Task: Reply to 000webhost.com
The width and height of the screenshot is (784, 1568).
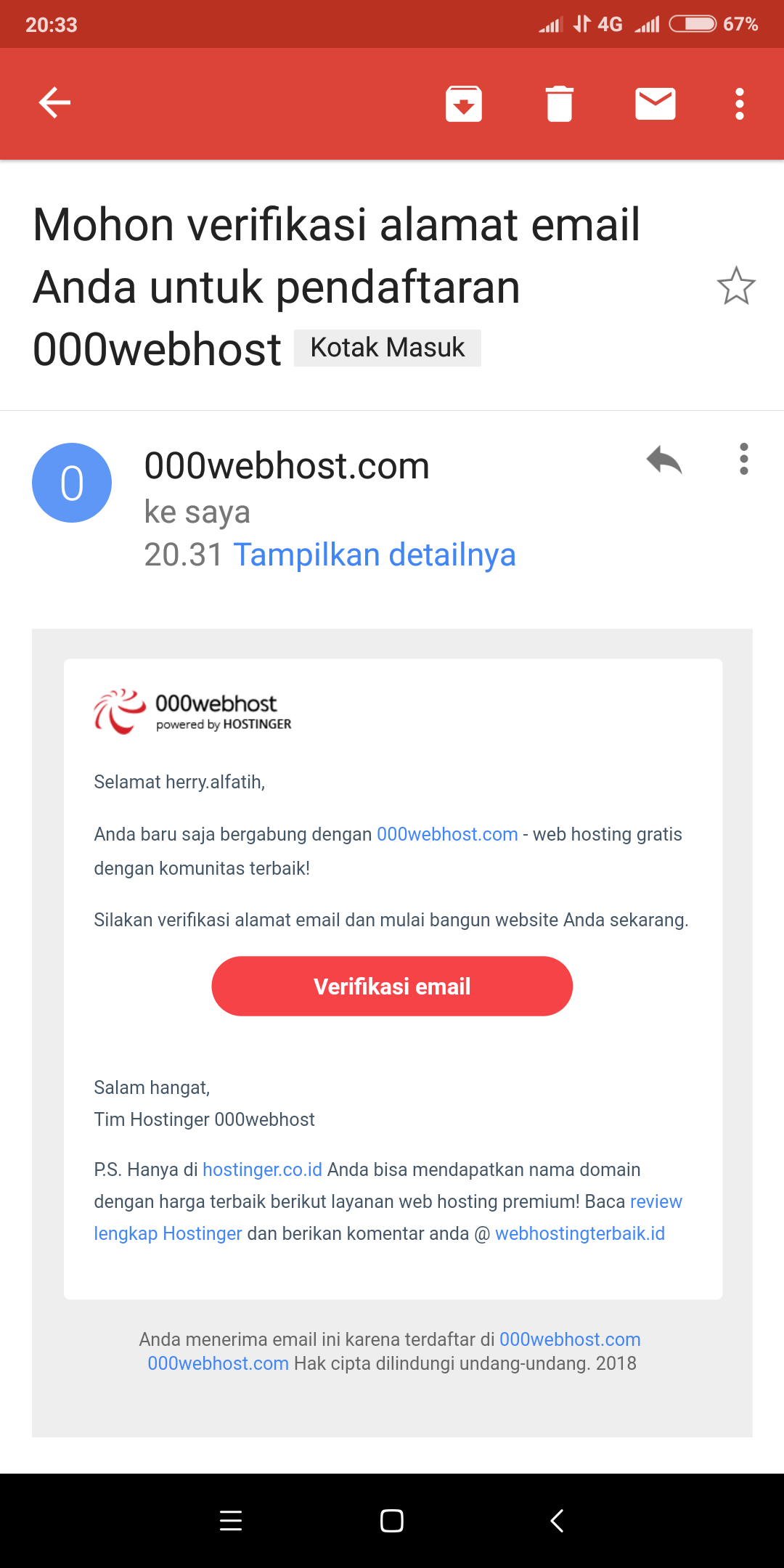Action: [x=664, y=460]
